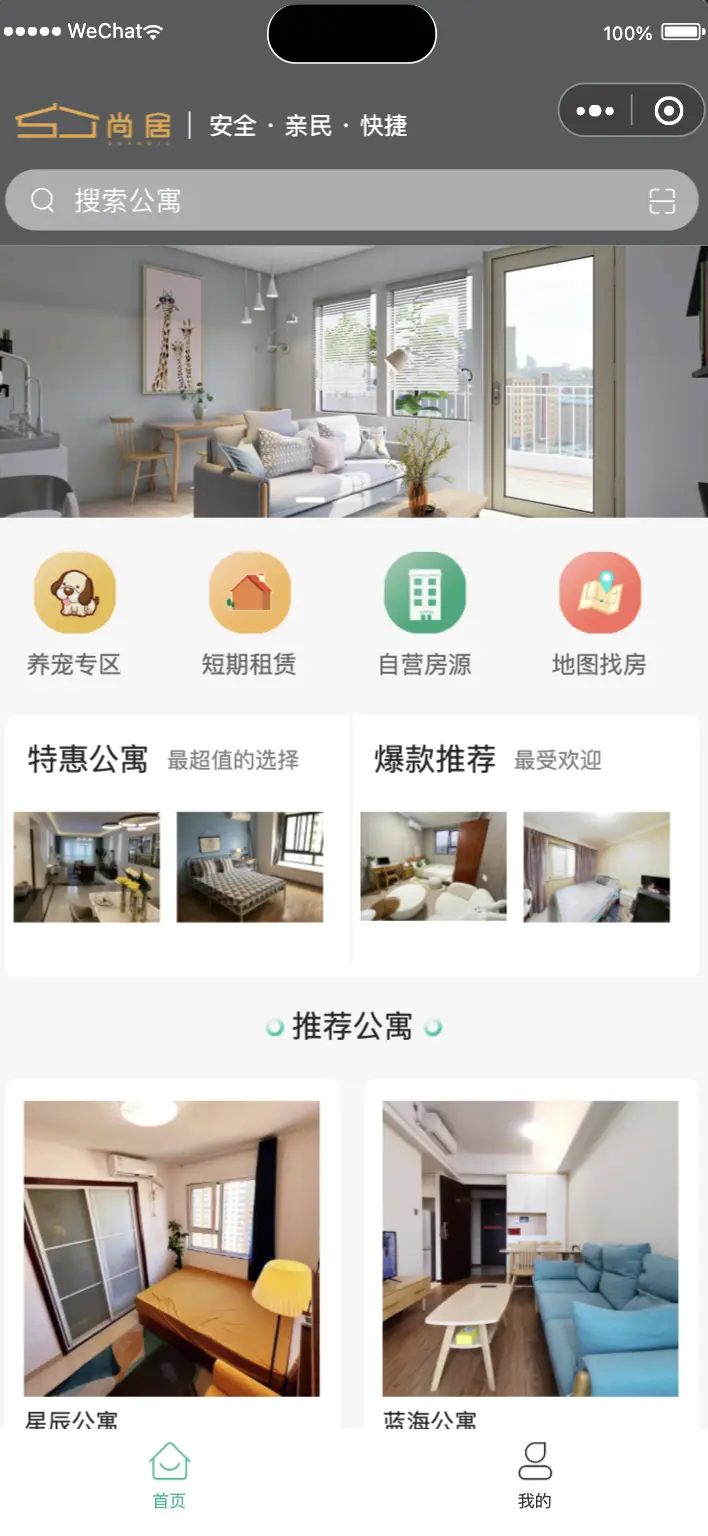The image size is (708, 1536).
Task: Open the living room banner image
Action: pyautogui.click(x=354, y=381)
